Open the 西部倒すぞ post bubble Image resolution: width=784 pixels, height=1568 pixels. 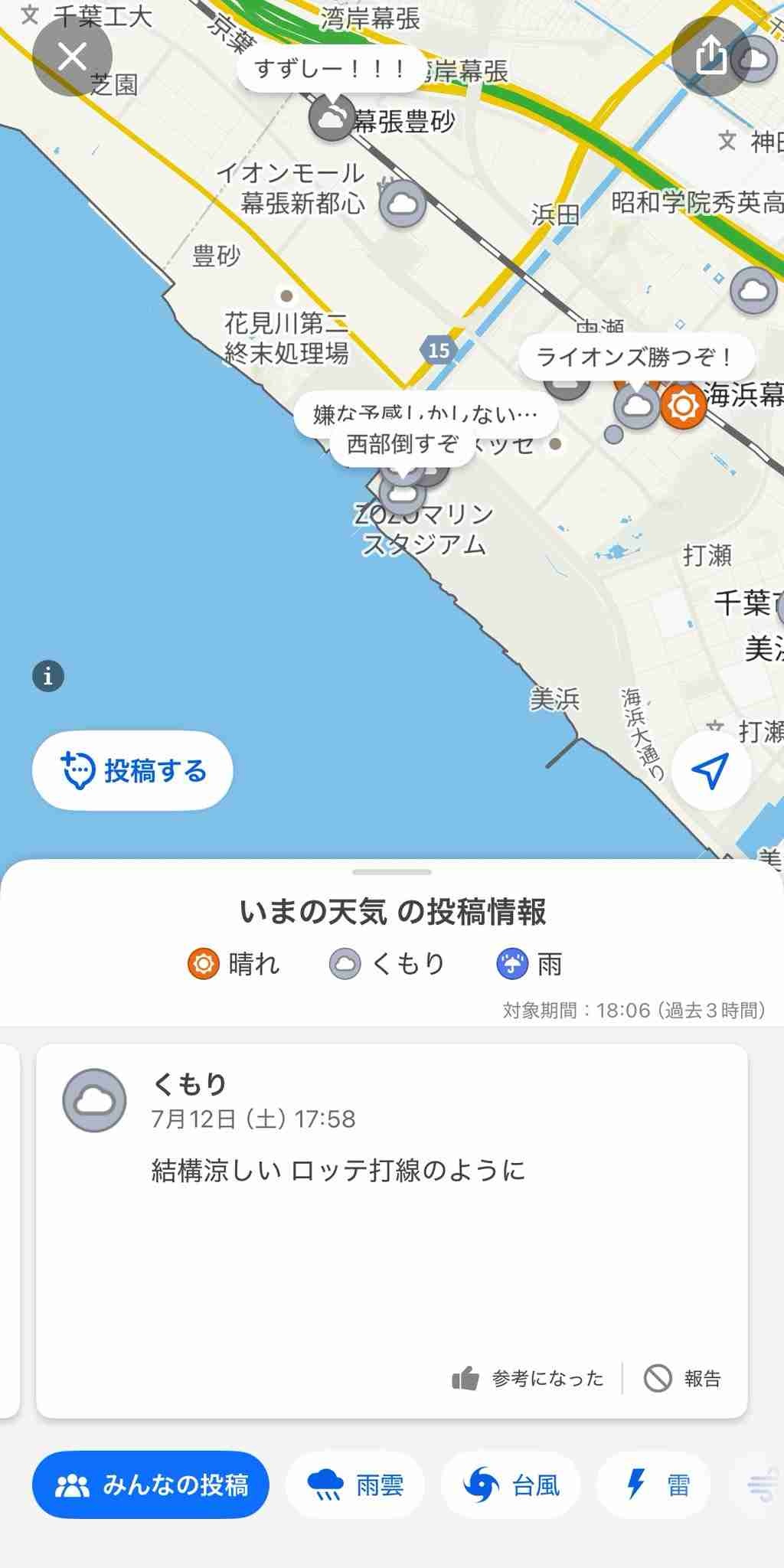tap(403, 444)
